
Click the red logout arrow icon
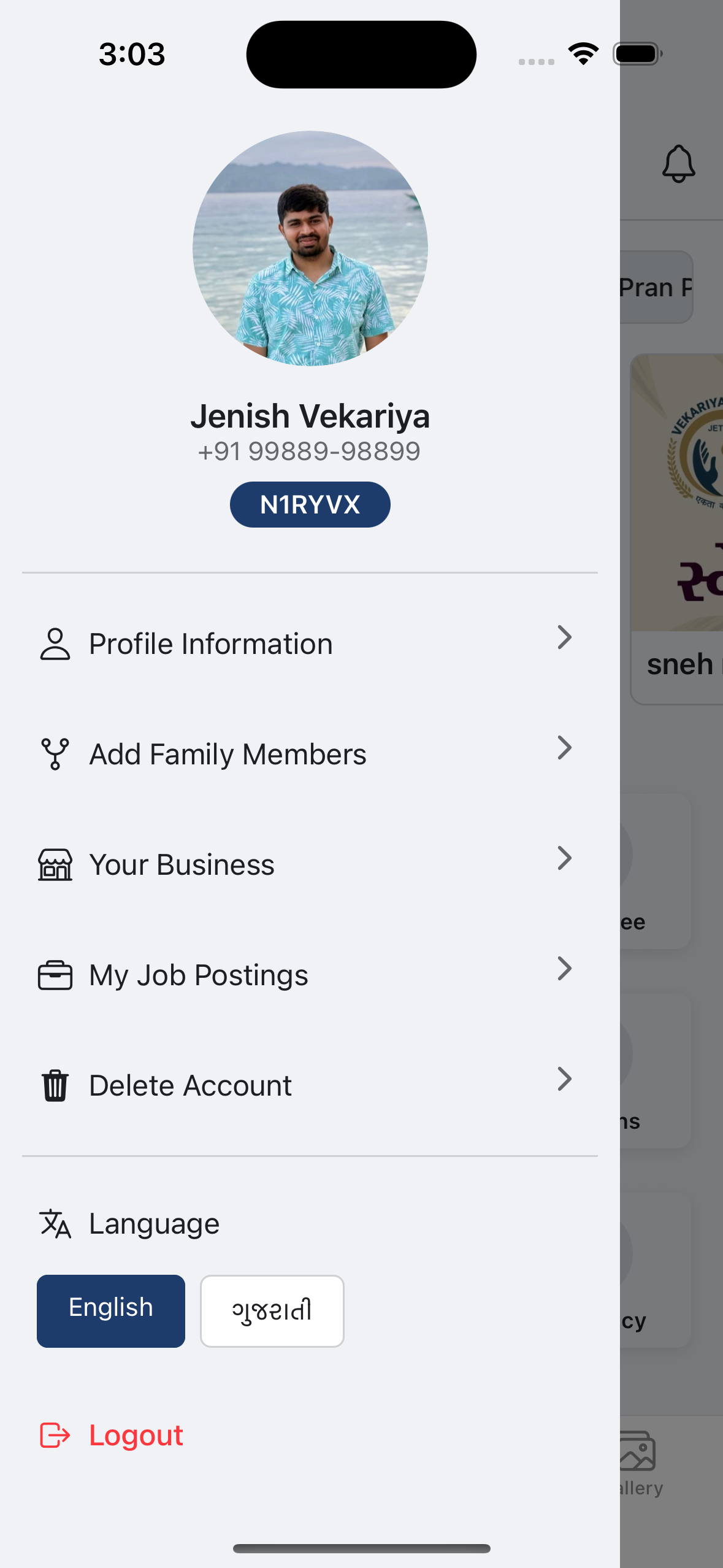(x=55, y=1435)
